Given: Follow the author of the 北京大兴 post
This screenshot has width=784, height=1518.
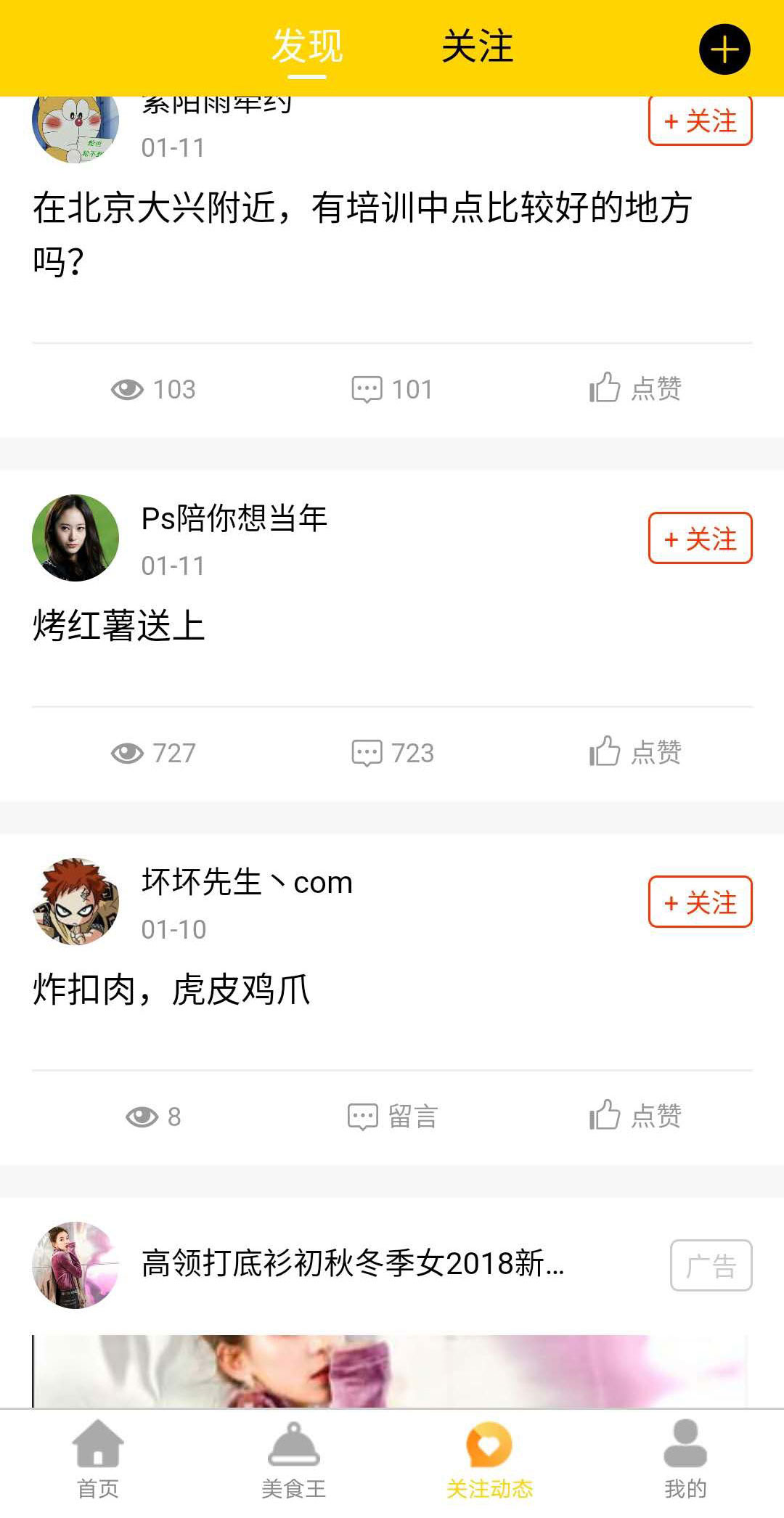Looking at the screenshot, I should tap(700, 121).
